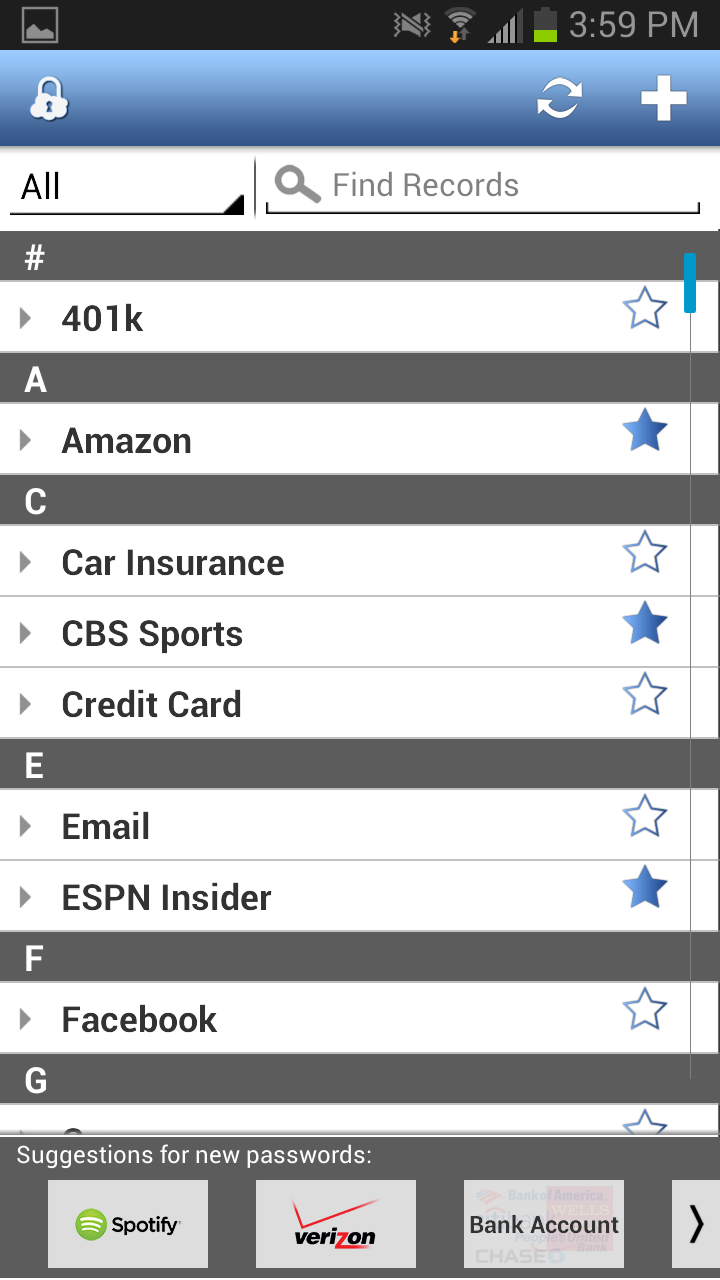
Task: Show more suggestions with the right arrow
Action: pos(696,1224)
